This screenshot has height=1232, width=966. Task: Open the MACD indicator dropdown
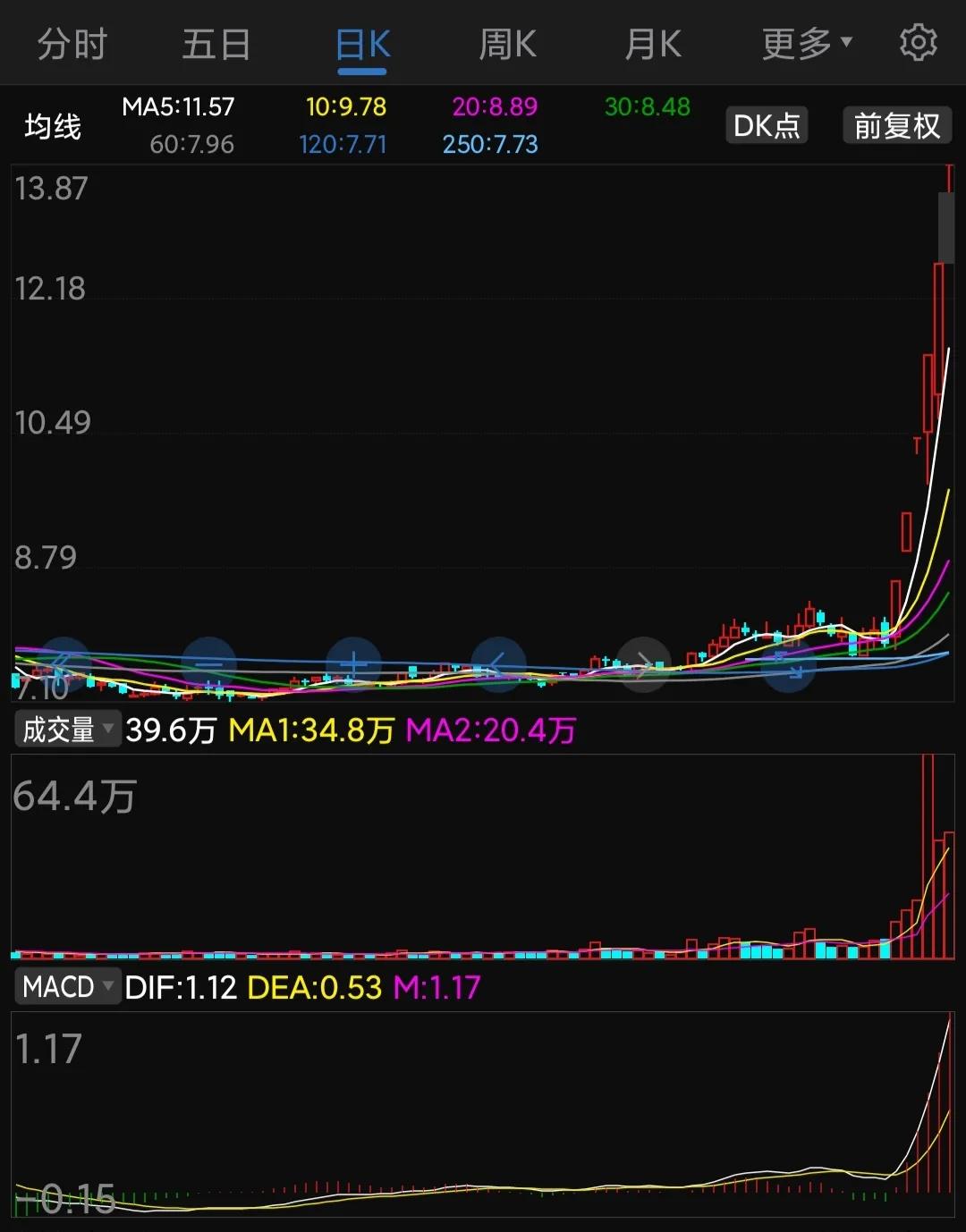point(67,987)
